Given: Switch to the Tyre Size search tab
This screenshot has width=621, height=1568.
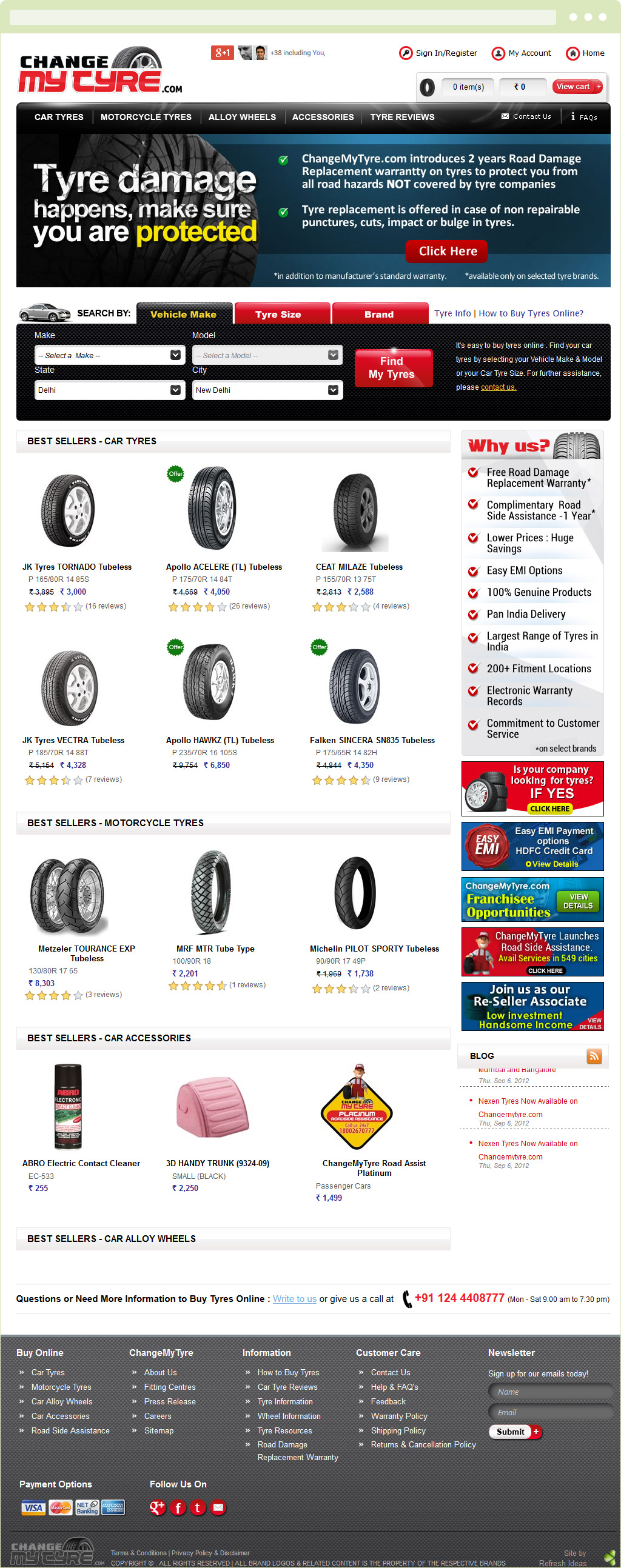Looking at the screenshot, I should pyautogui.click(x=278, y=314).
